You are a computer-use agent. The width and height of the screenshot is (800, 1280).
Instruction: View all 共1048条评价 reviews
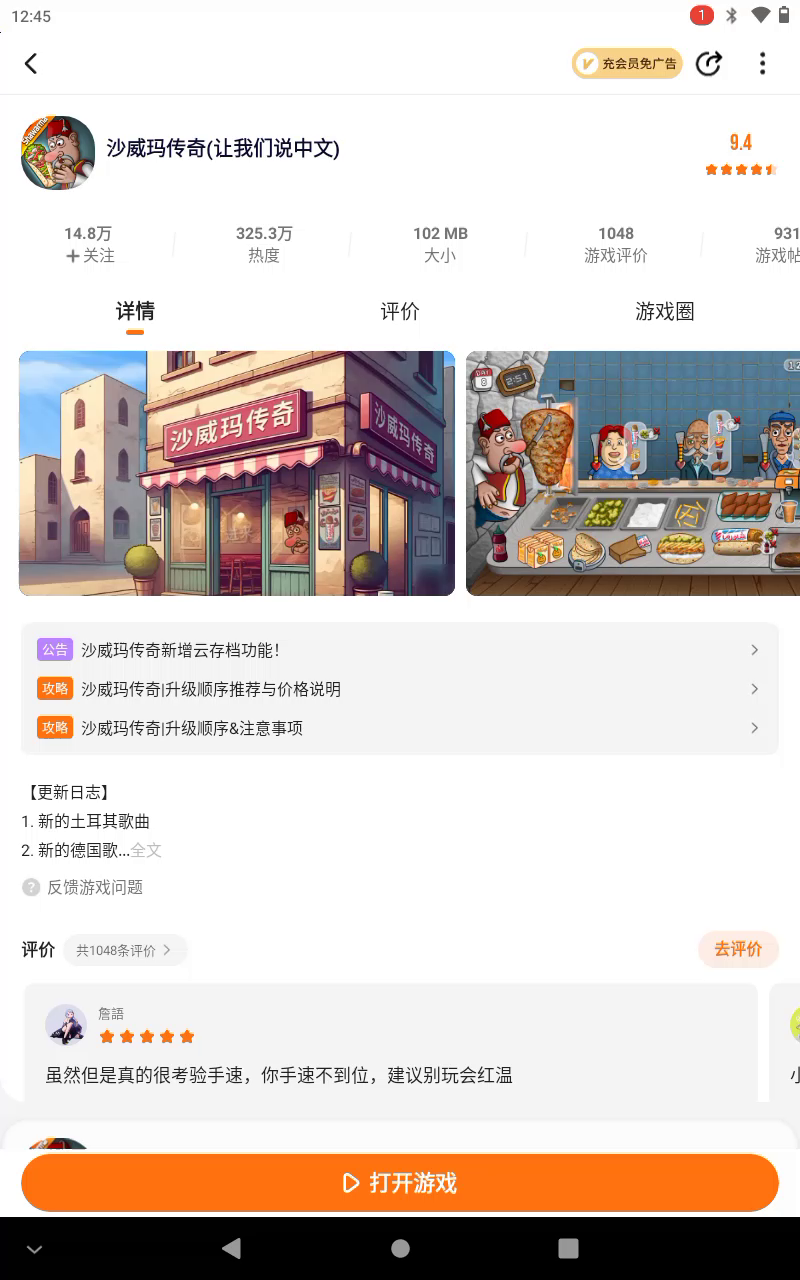[x=124, y=950]
